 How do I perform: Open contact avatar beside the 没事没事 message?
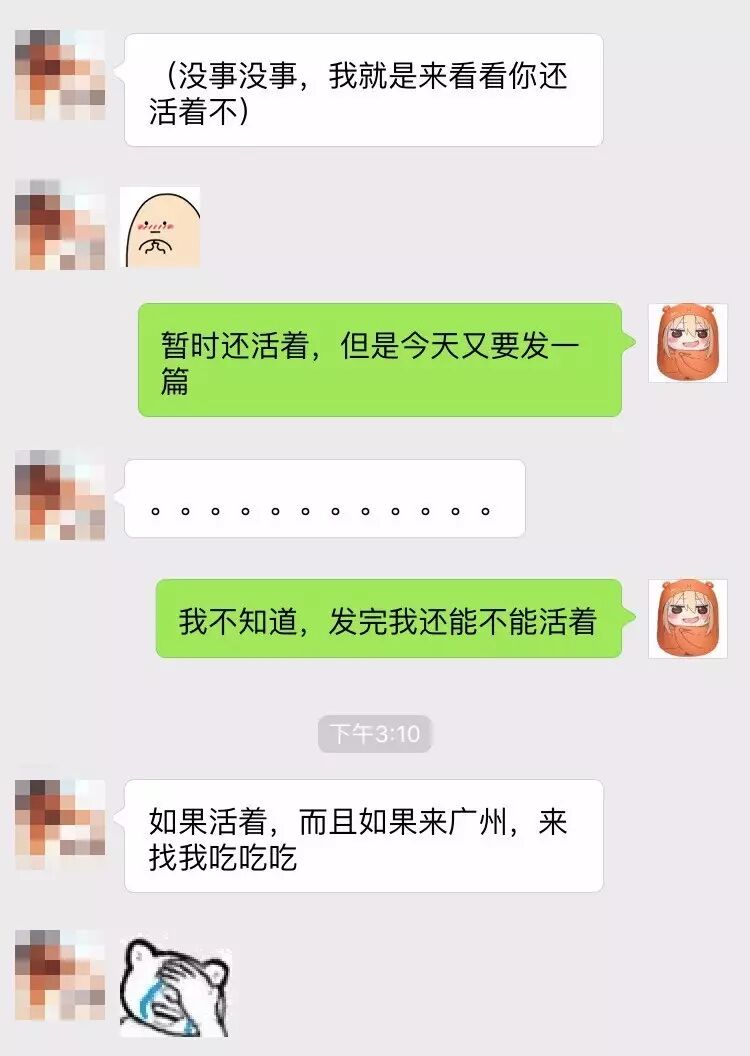[x=59, y=75]
